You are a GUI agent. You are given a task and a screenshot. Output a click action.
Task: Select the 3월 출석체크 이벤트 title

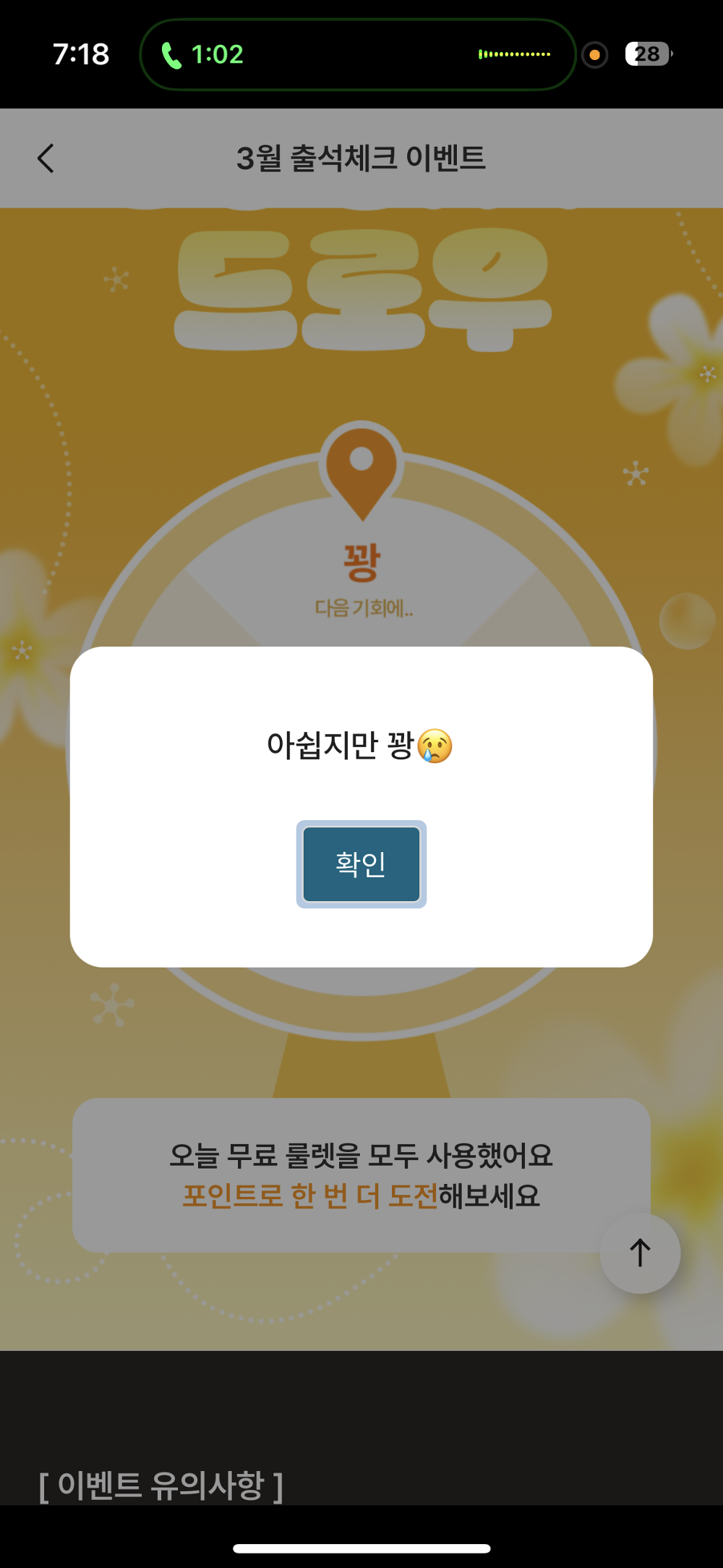click(x=361, y=158)
